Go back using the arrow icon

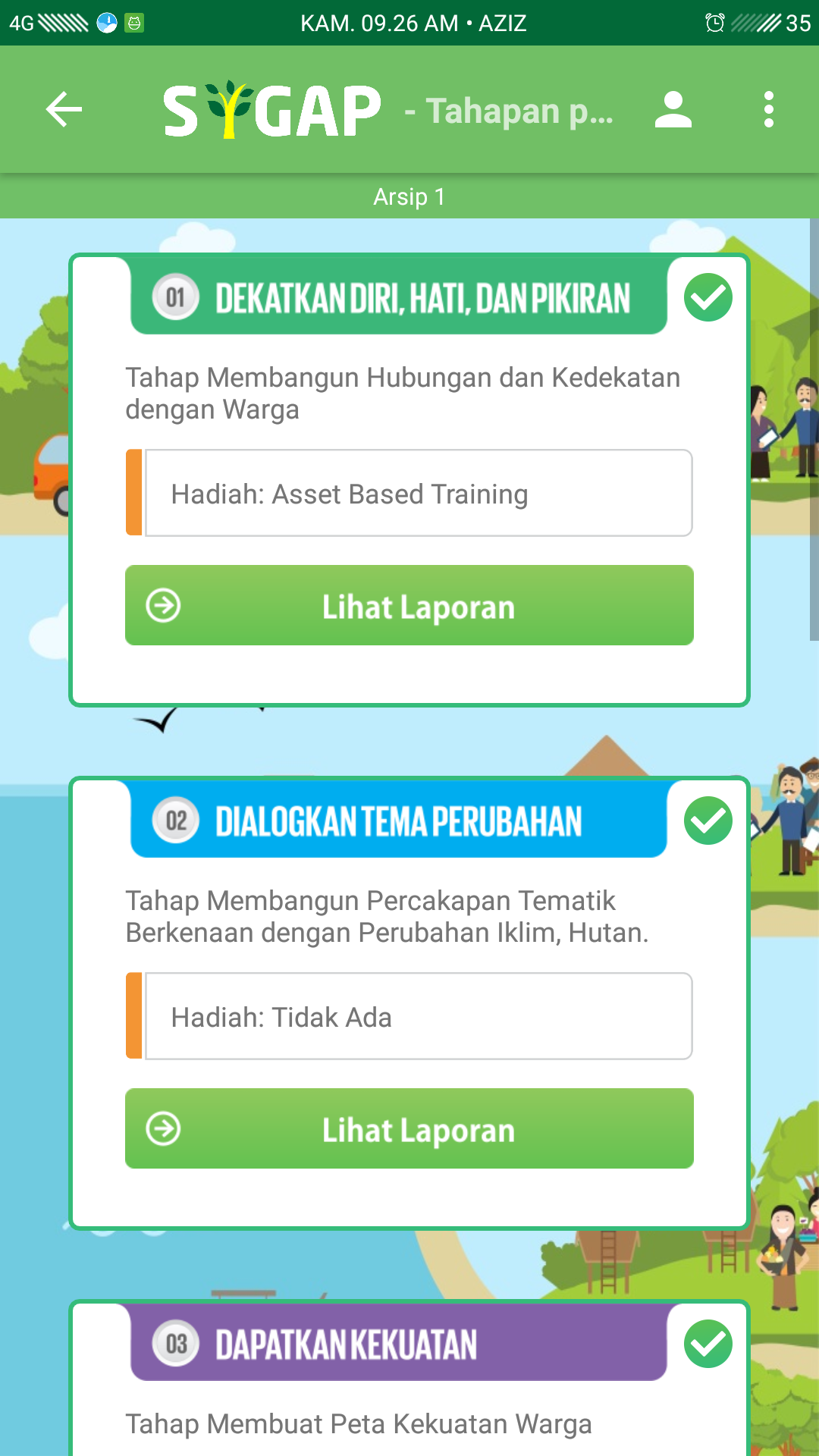click(x=64, y=110)
